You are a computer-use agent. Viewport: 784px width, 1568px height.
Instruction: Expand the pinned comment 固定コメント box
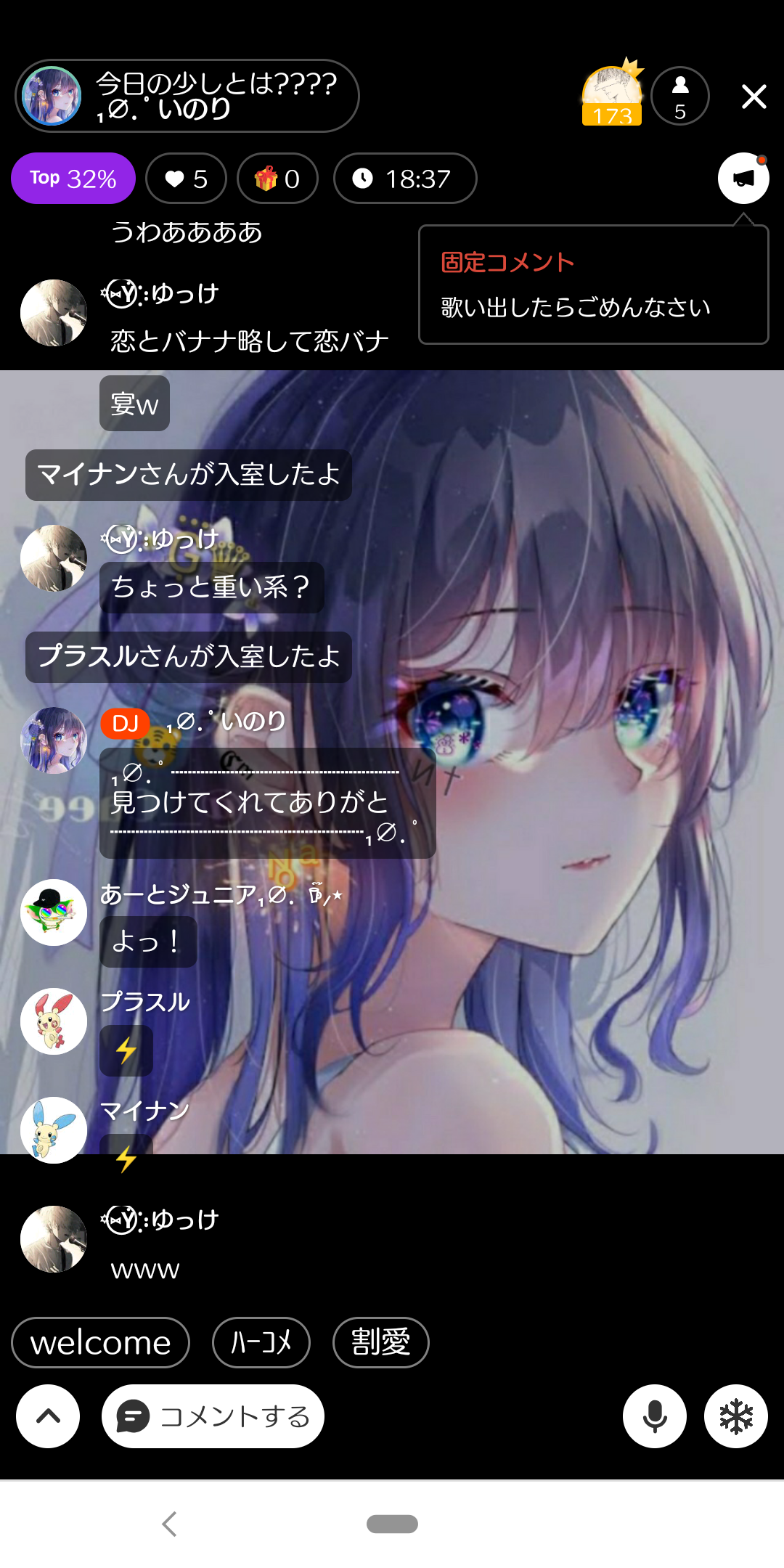592,285
